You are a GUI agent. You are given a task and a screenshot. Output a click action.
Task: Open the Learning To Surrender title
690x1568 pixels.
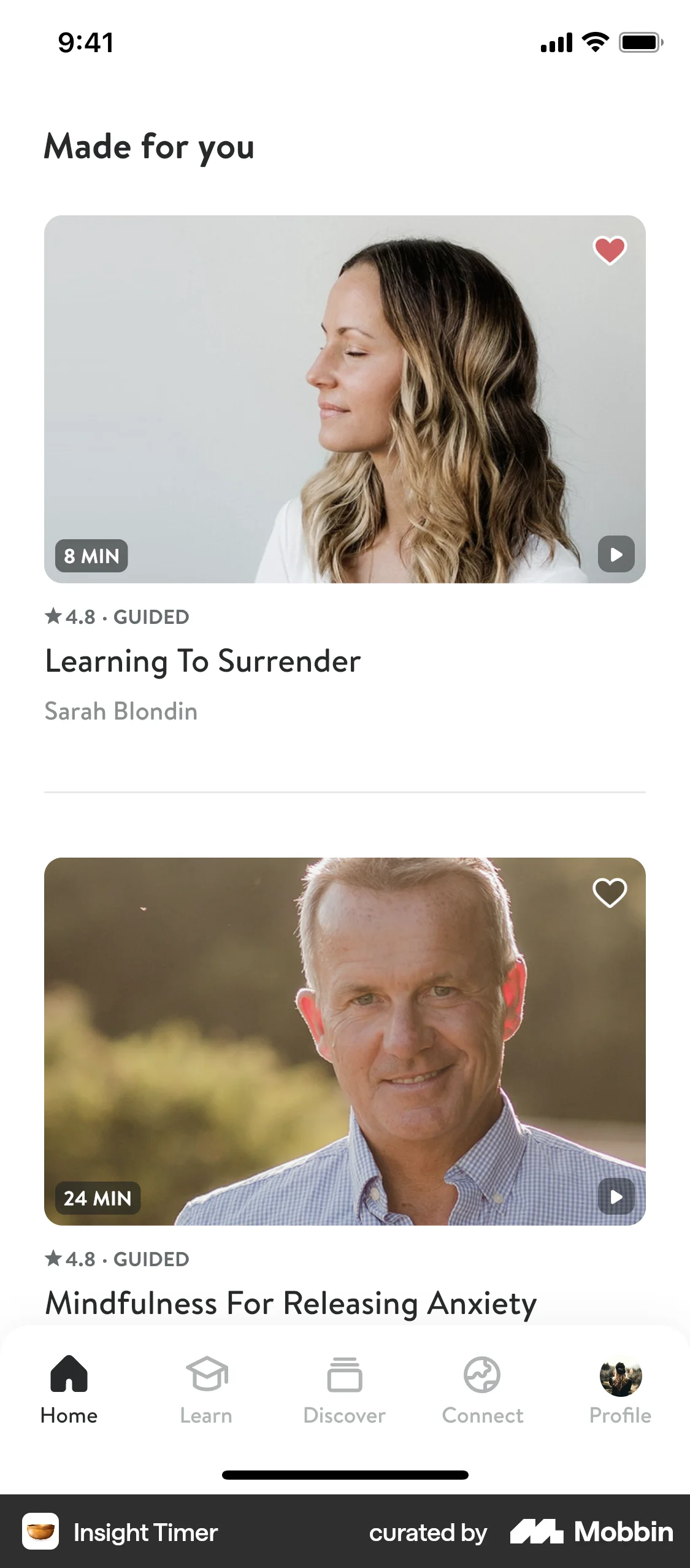203,661
